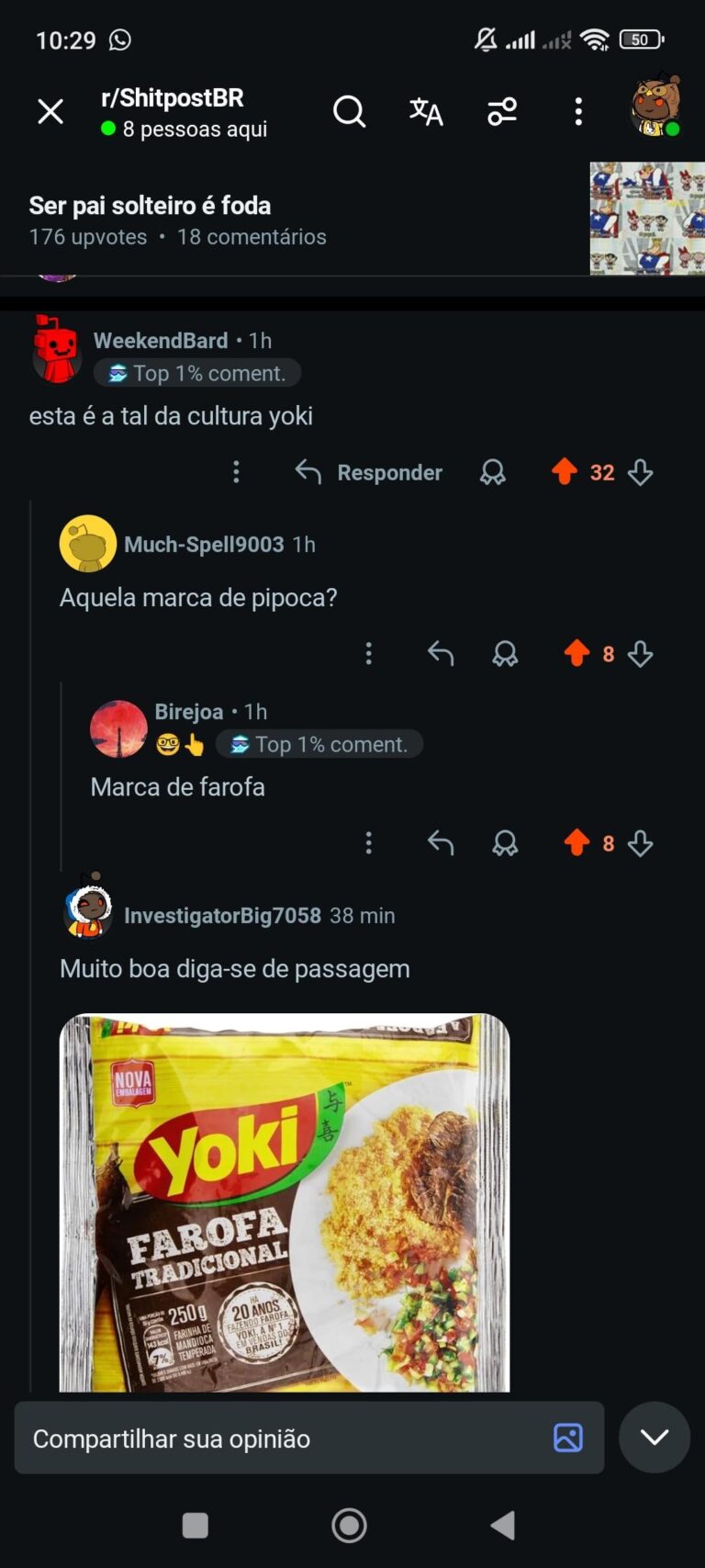Upvote WeekendBard's comment

tap(565, 472)
